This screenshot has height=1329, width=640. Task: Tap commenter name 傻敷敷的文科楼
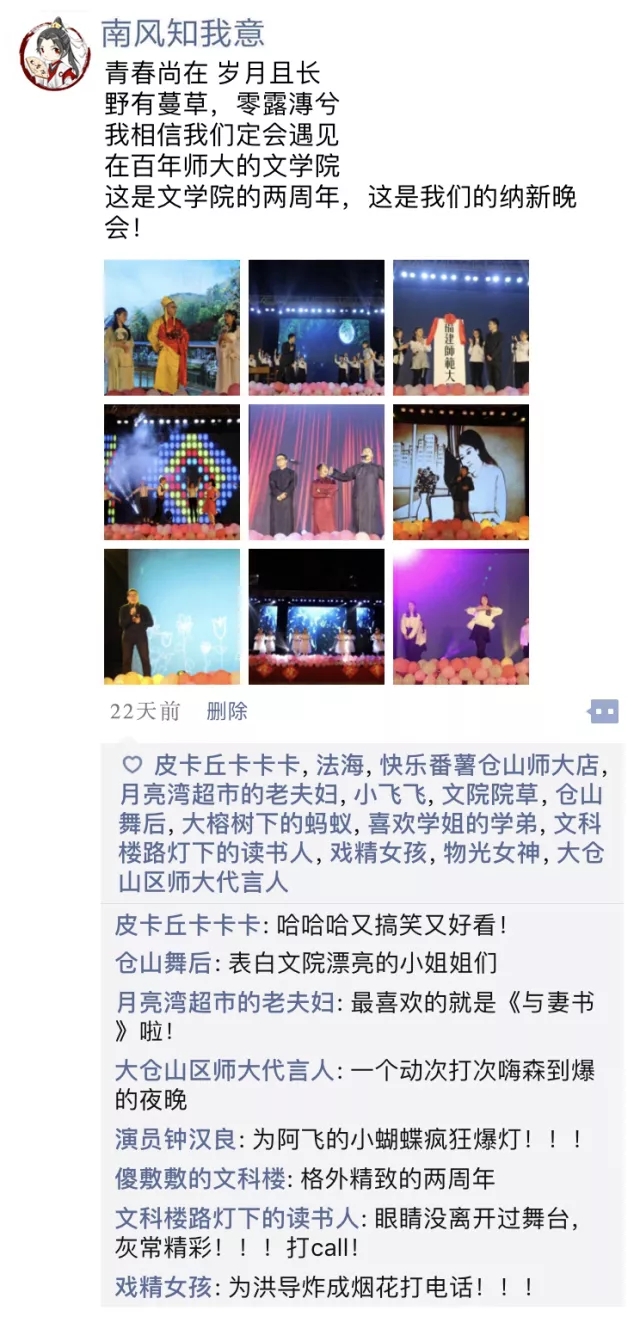200,1178
